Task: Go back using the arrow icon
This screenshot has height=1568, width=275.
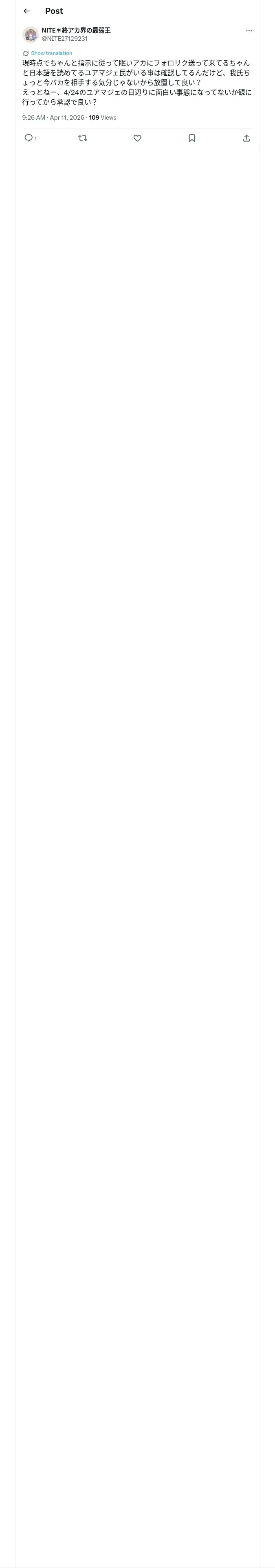Action: point(26,11)
